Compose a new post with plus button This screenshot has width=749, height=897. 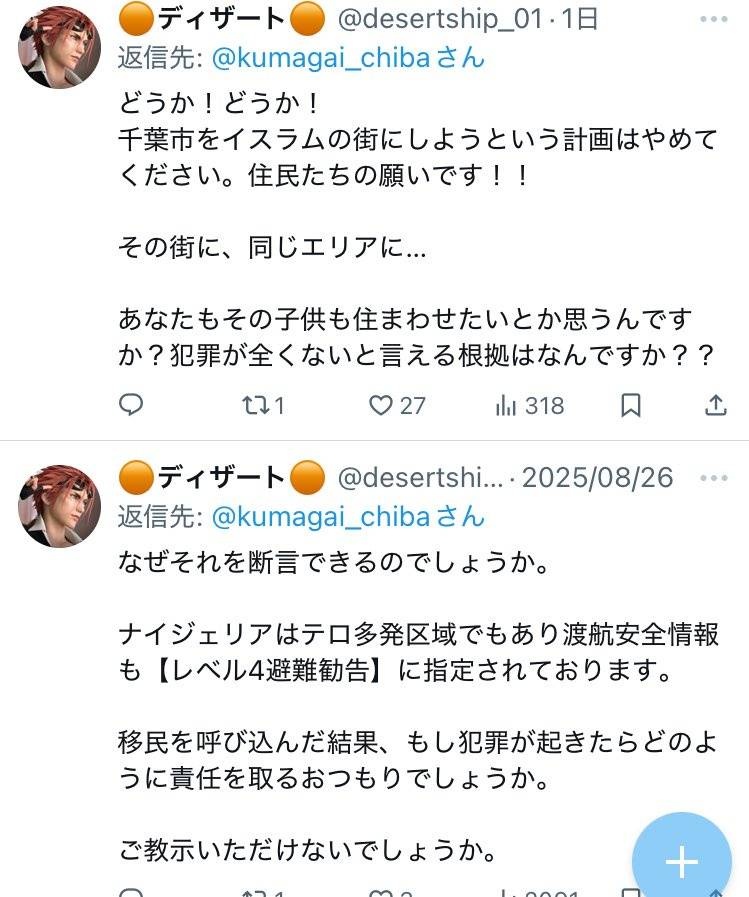tap(681, 861)
